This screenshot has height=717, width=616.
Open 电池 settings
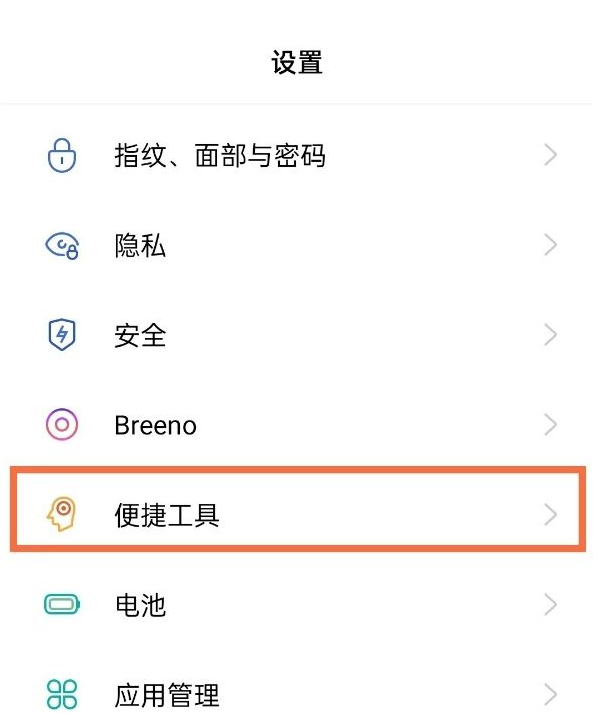[141, 605]
